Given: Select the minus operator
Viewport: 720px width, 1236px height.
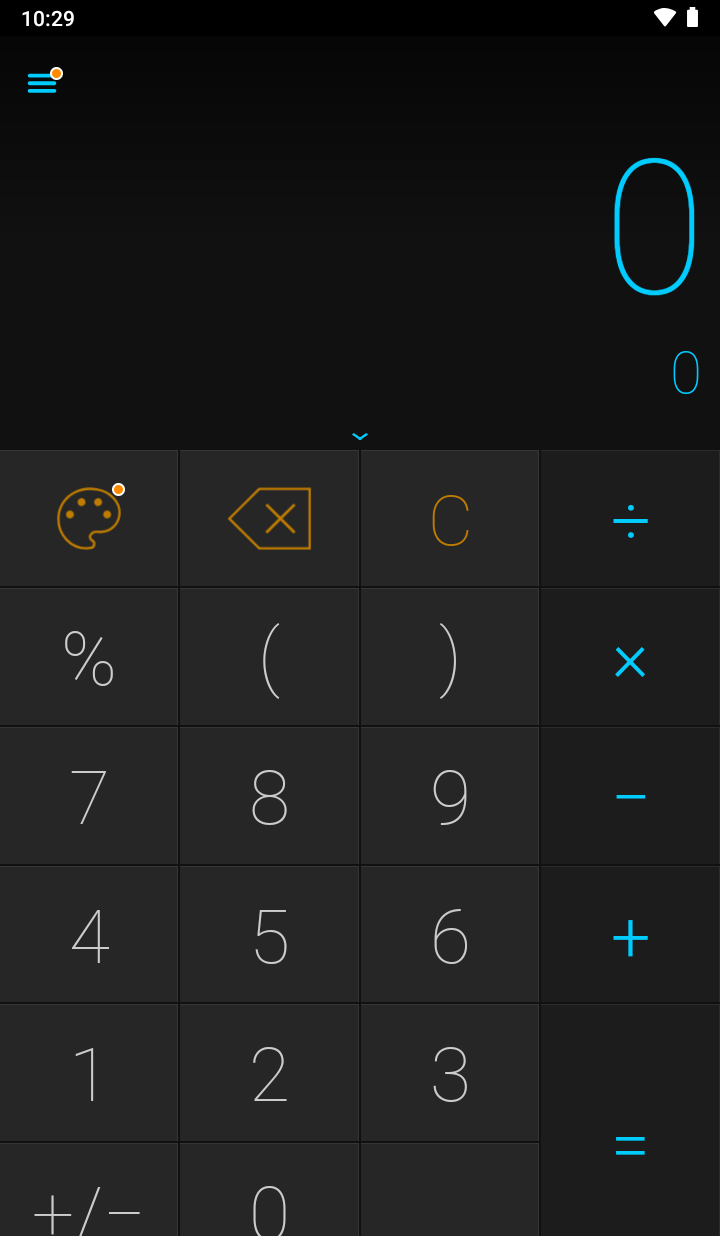Looking at the screenshot, I should click(x=630, y=796).
